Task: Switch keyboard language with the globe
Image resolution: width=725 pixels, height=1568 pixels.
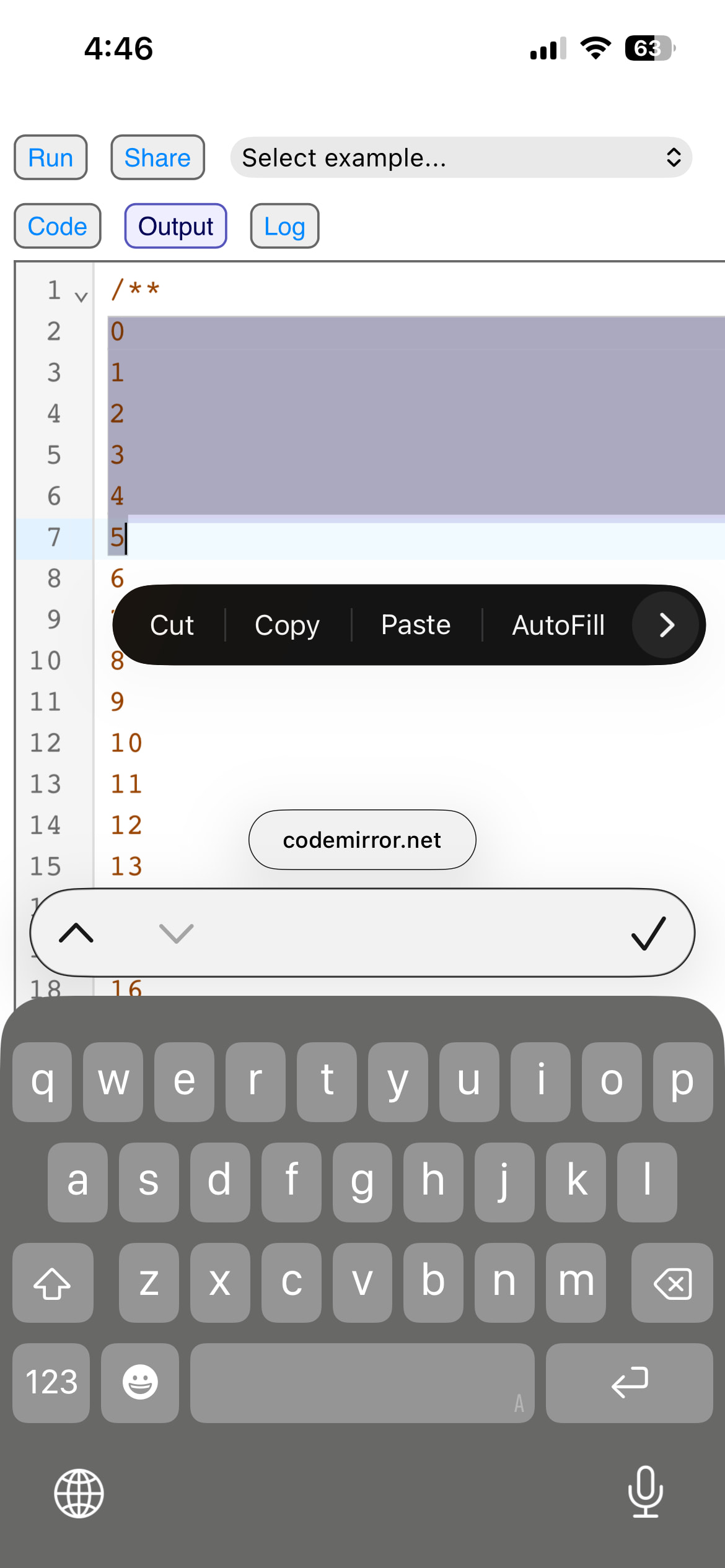Action: 79,1493
